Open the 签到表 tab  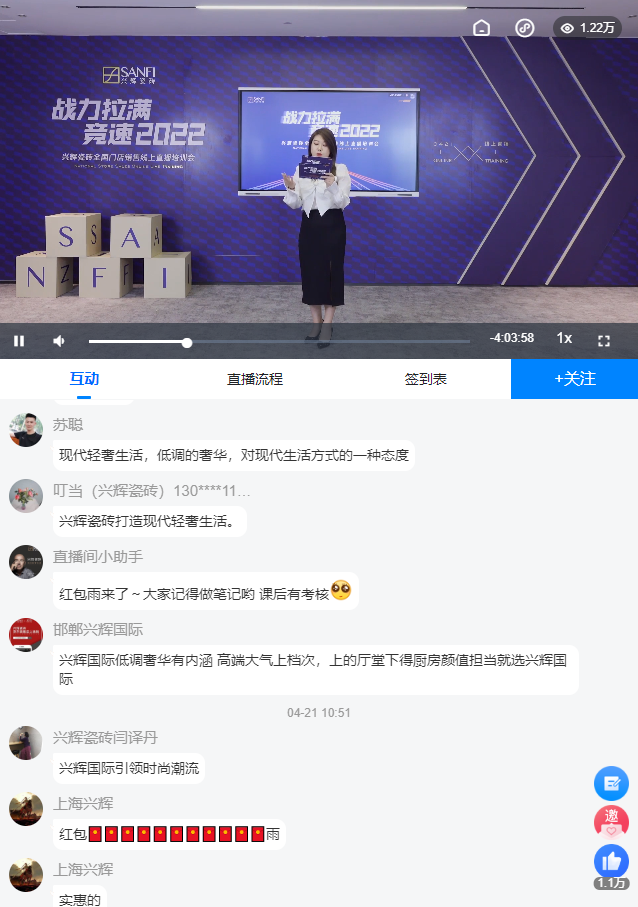tap(425, 379)
